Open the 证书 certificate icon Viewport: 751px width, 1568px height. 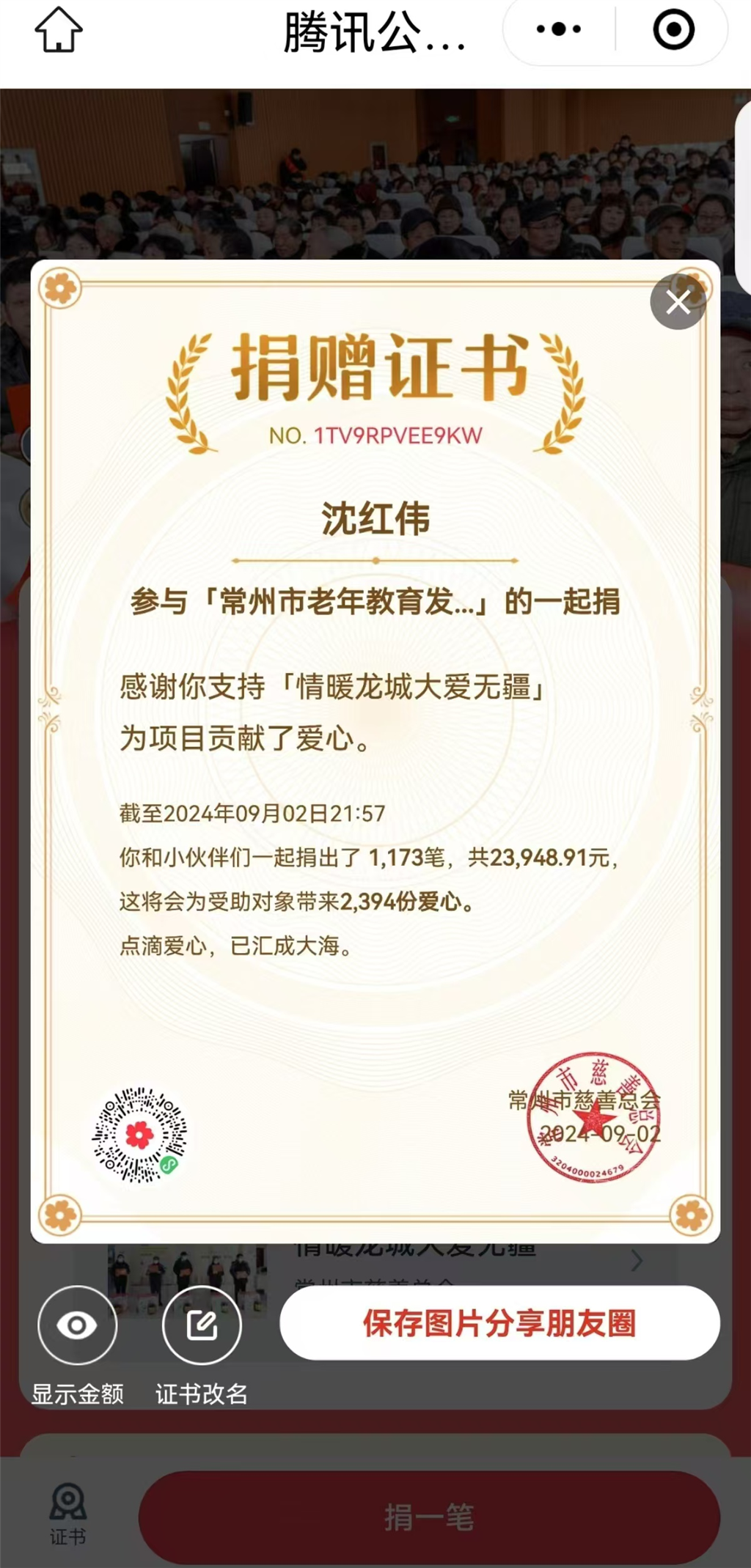[x=67, y=1513]
